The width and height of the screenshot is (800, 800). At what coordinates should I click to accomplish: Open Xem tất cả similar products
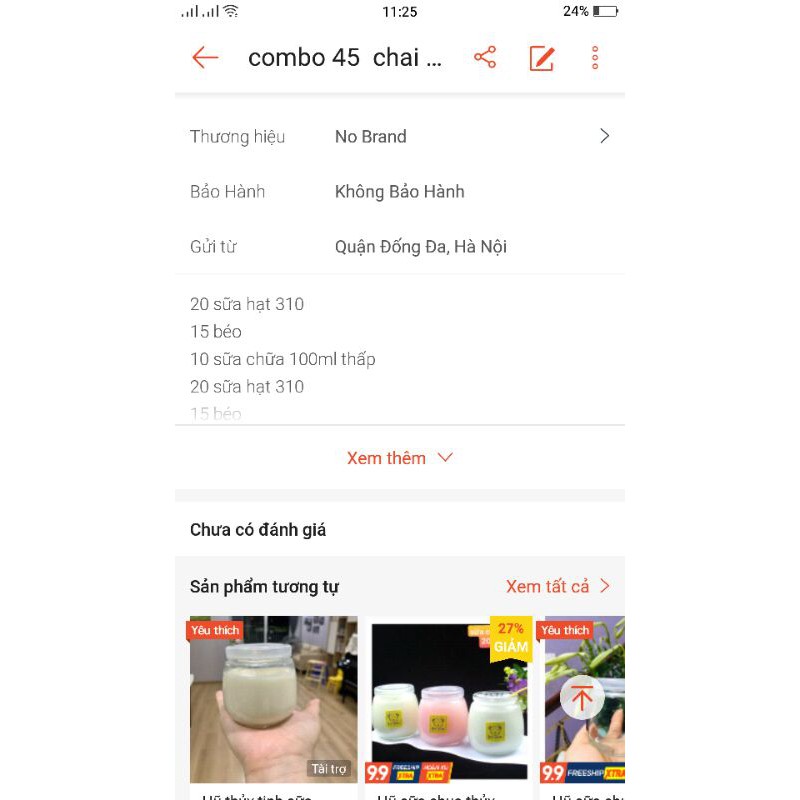pos(557,587)
